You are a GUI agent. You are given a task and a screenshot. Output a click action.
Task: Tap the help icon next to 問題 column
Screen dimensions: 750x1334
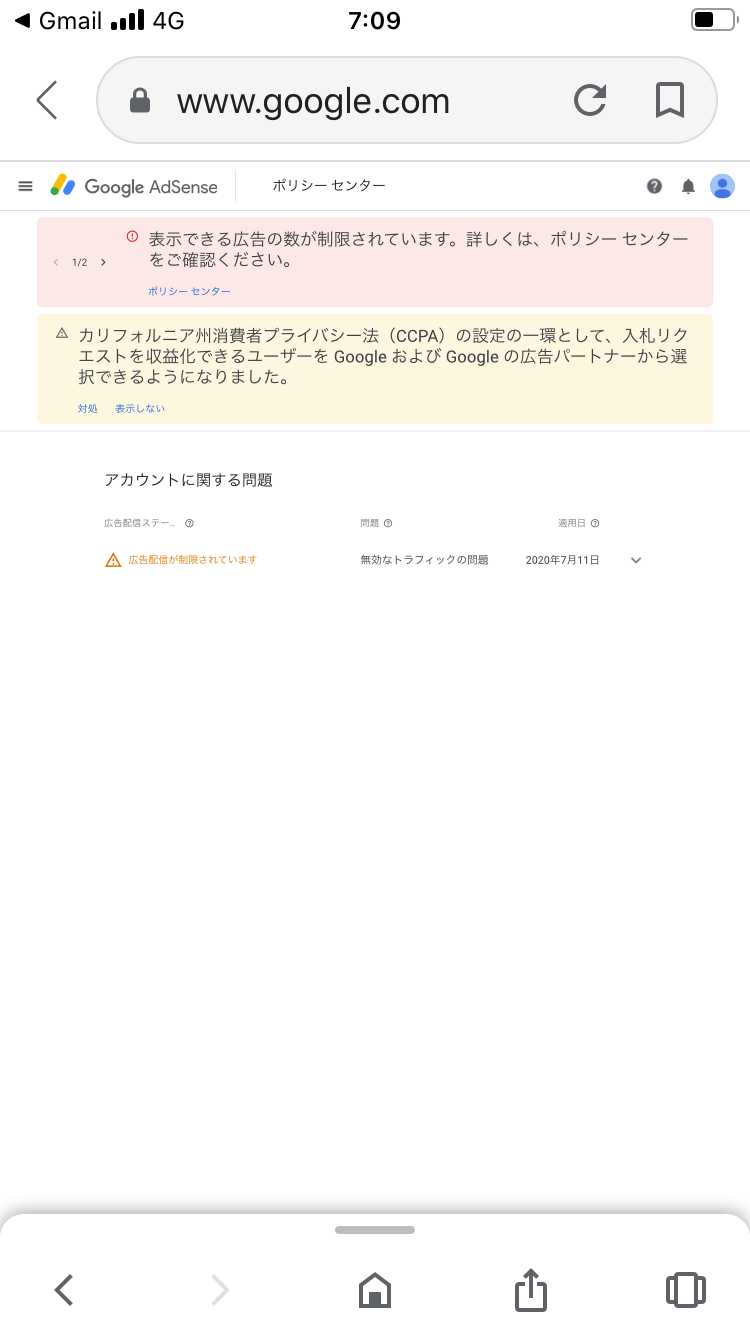(x=388, y=523)
